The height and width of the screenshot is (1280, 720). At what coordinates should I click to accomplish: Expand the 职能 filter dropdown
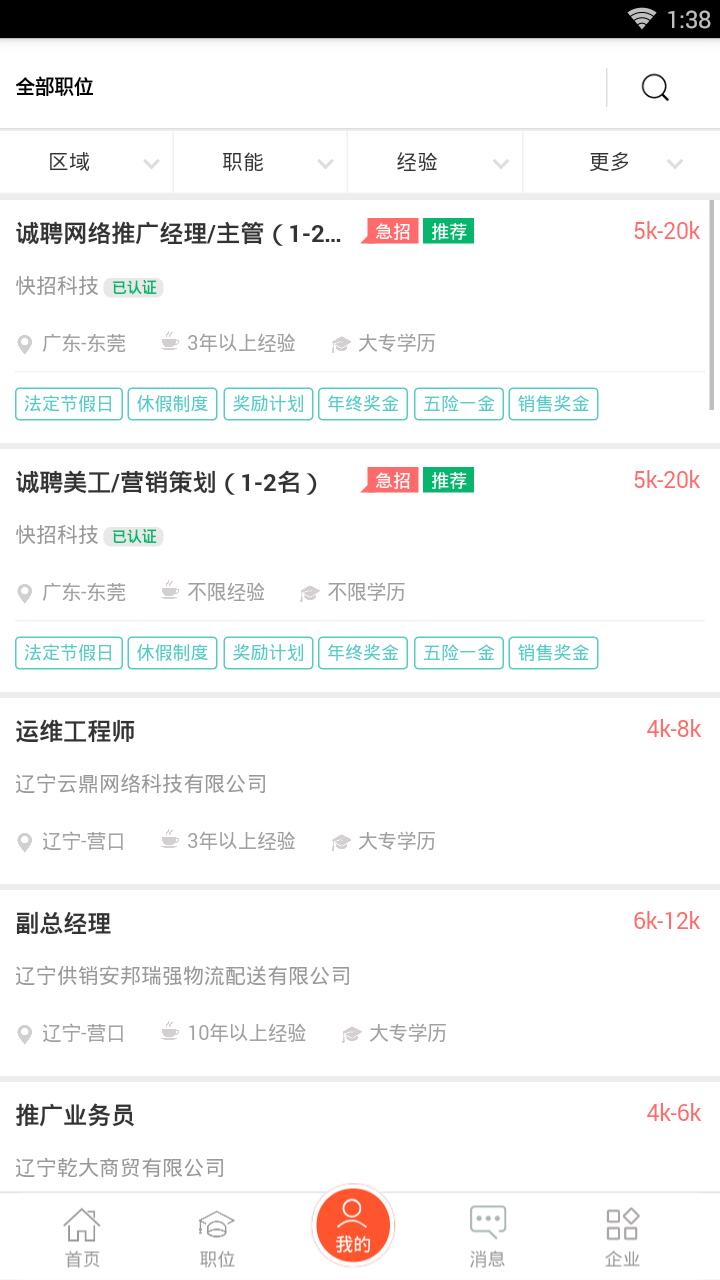click(260, 162)
